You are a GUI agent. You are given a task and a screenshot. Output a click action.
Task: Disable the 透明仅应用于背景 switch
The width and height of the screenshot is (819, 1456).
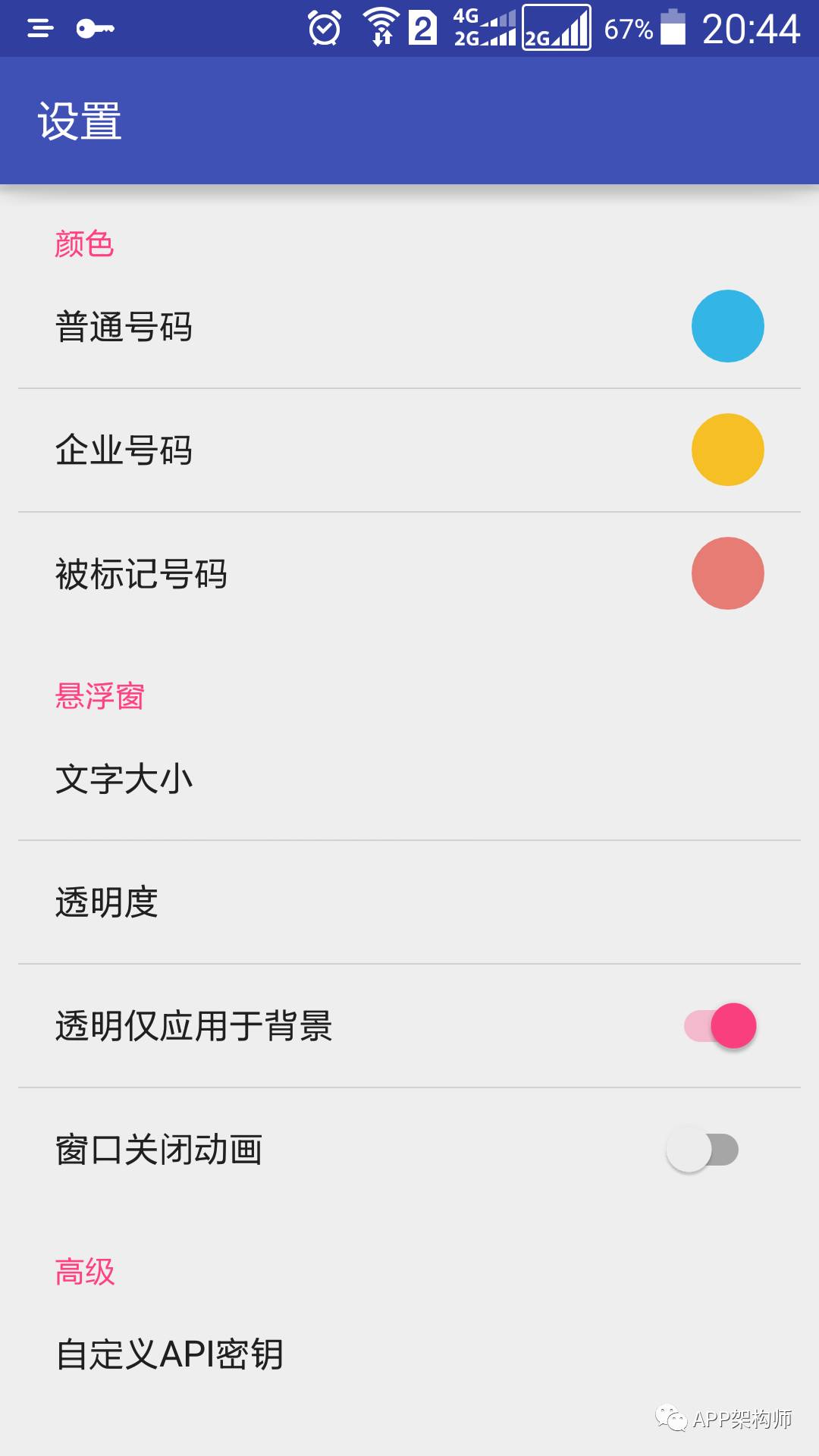click(x=720, y=1026)
